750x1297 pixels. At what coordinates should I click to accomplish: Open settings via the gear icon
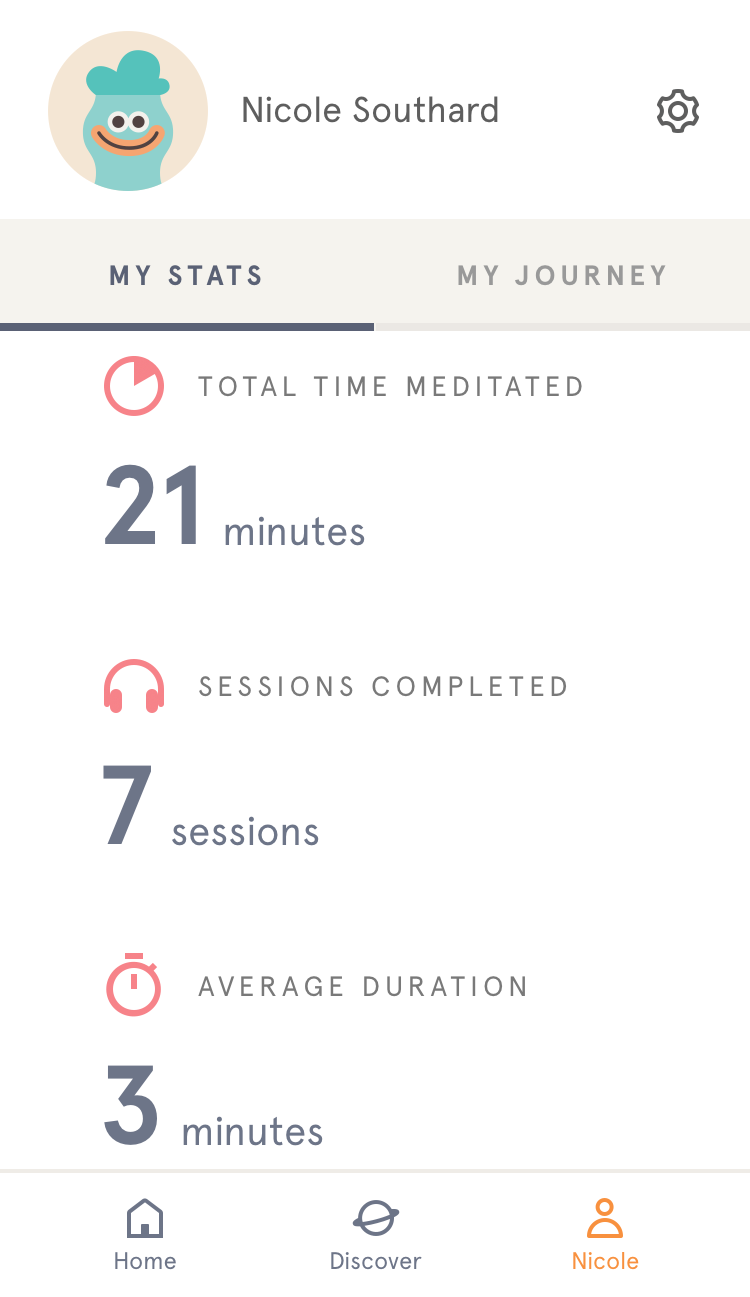coord(677,111)
